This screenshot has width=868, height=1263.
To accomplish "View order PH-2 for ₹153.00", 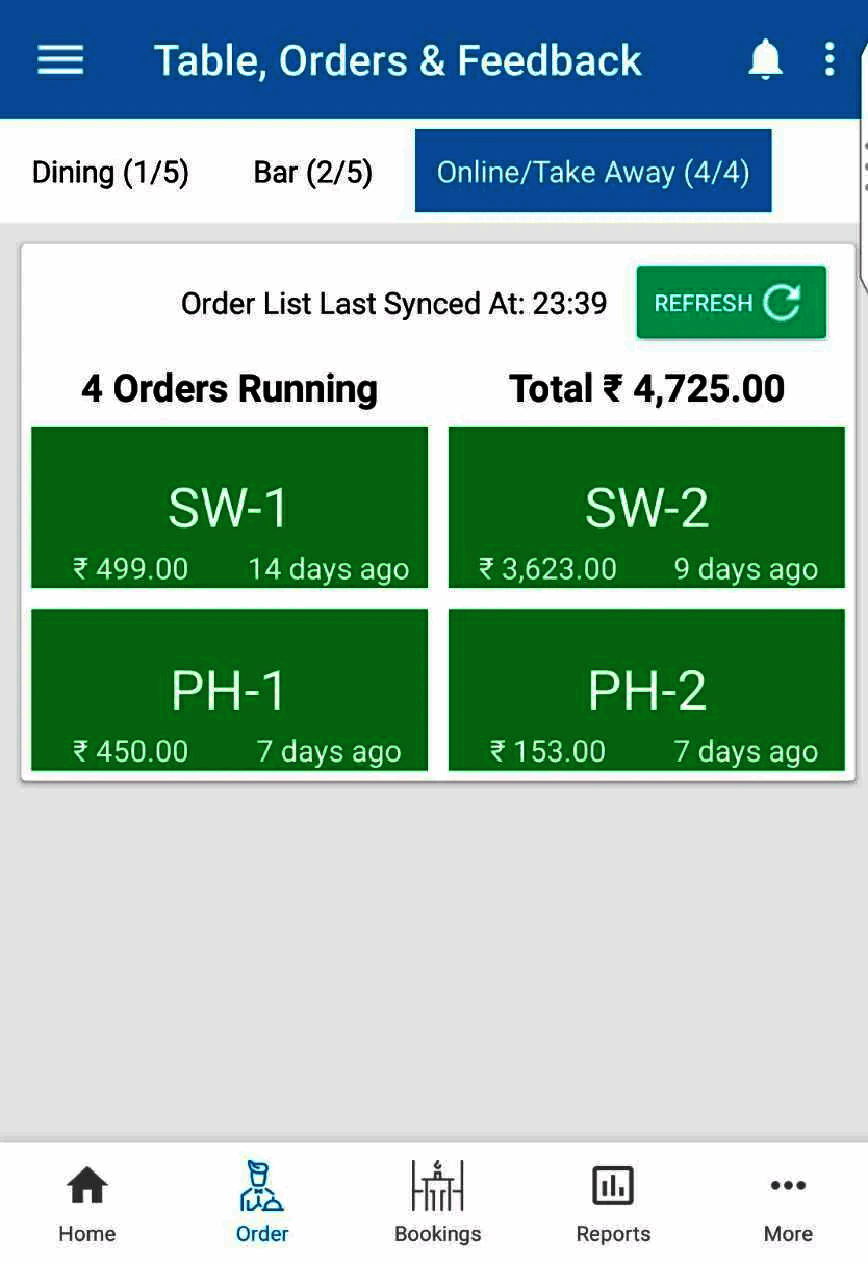I will coord(647,690).
